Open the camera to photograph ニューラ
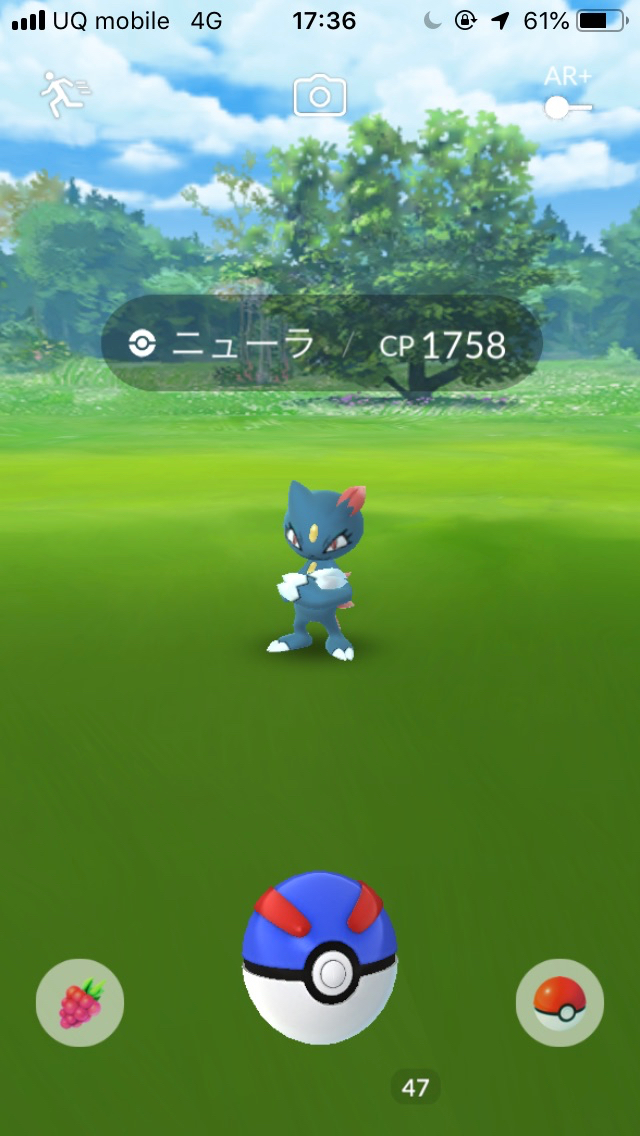Viewport: 640px width, 1136px height. 319,97
